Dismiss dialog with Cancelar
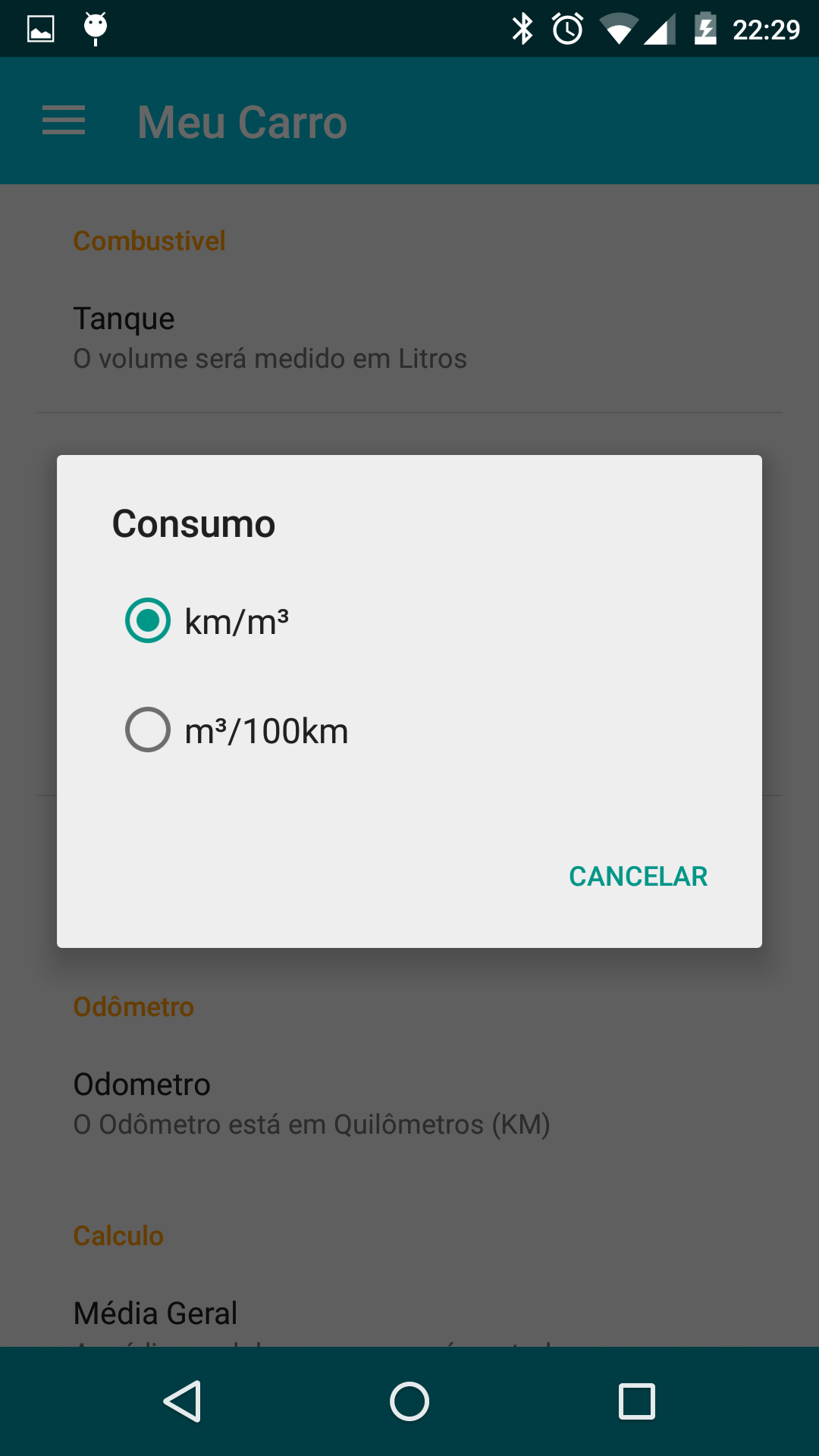The image size is (819, 1456). [x=638, y=876]
